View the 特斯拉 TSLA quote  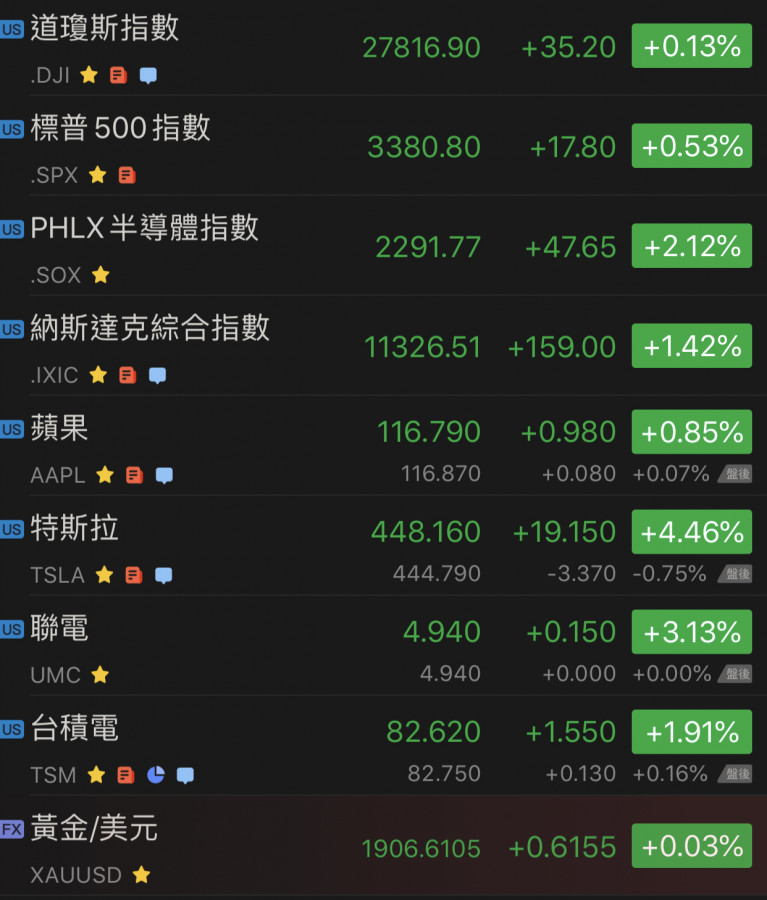click(75, 529)
